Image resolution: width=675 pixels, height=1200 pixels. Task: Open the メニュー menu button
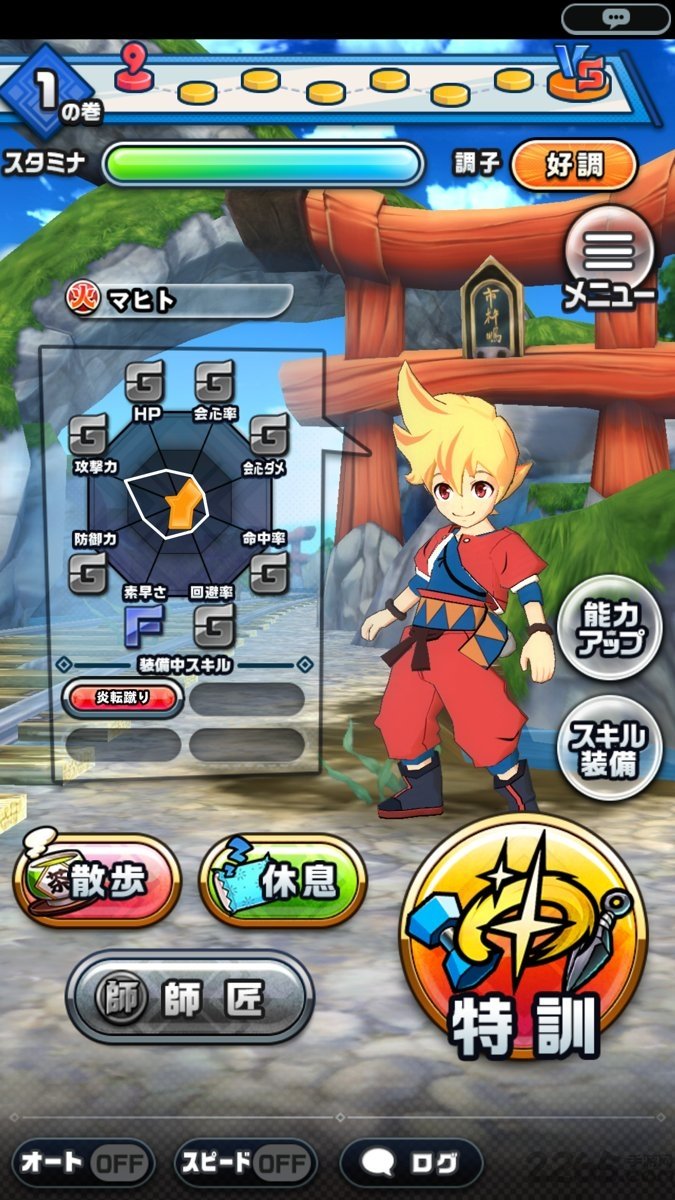point(609,256)
